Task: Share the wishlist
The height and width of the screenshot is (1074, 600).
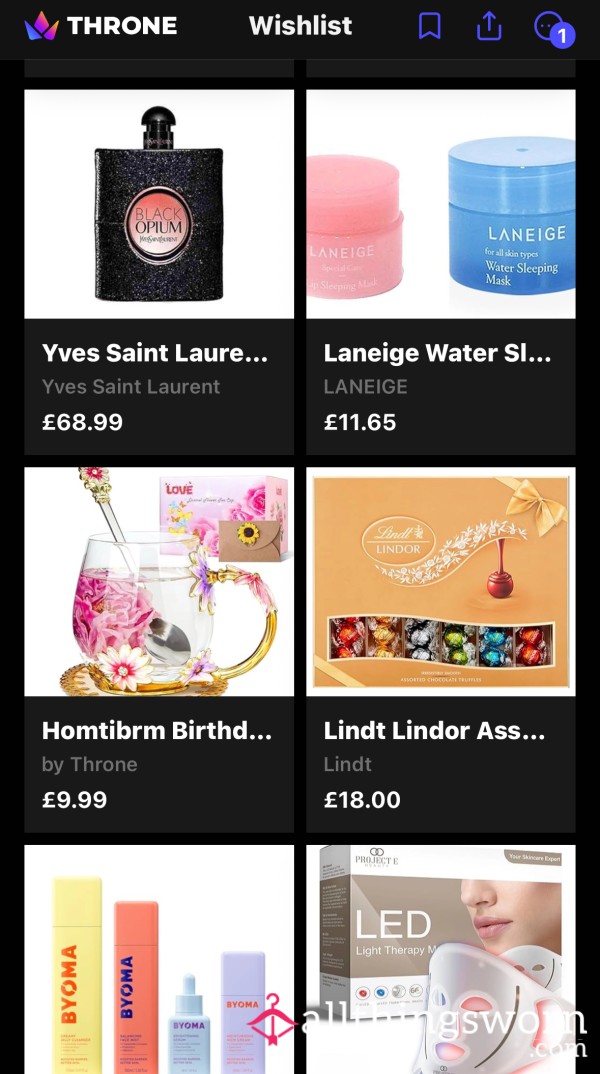Action: pos(489,26)
